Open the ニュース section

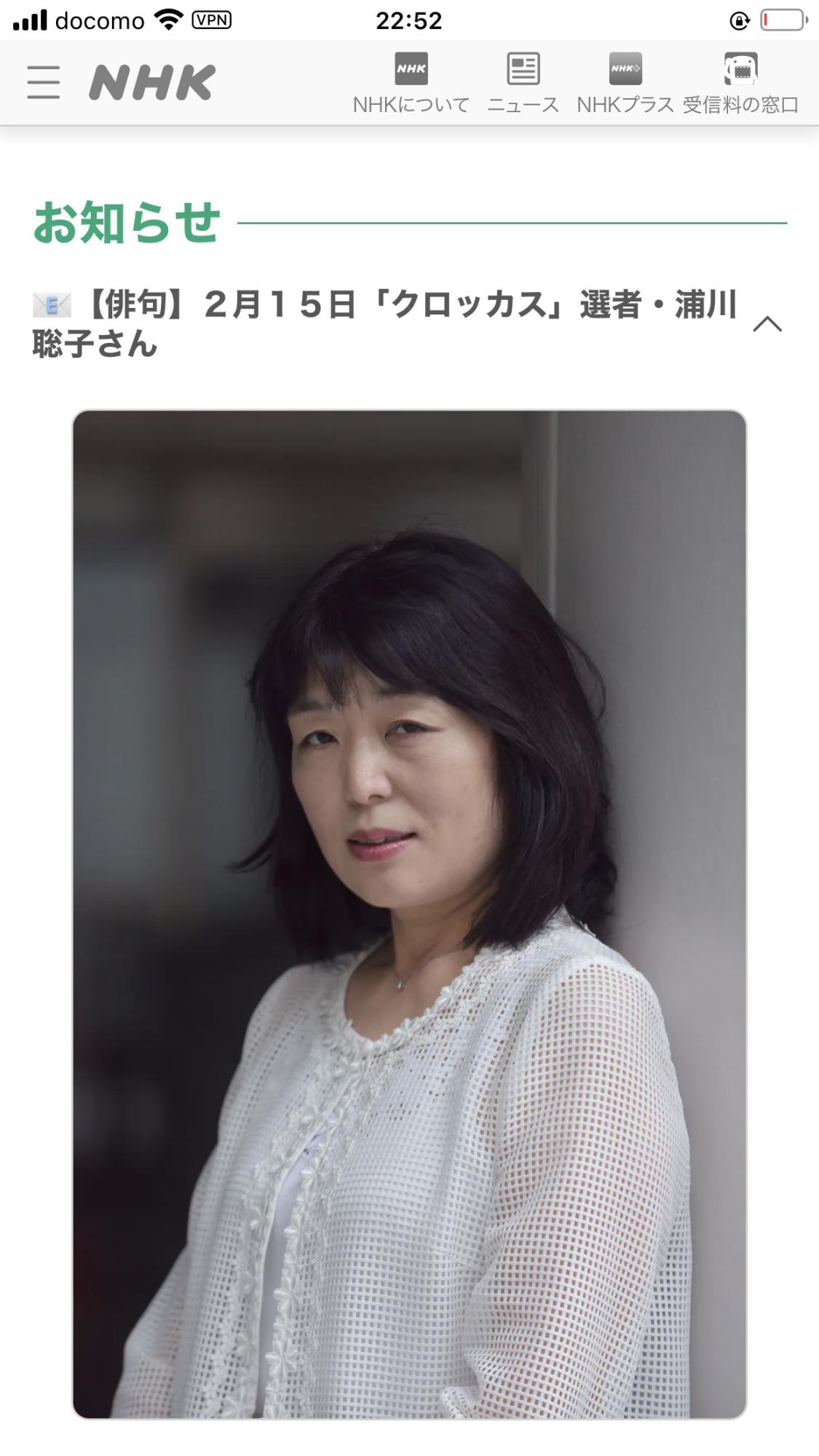coord(523,83)
